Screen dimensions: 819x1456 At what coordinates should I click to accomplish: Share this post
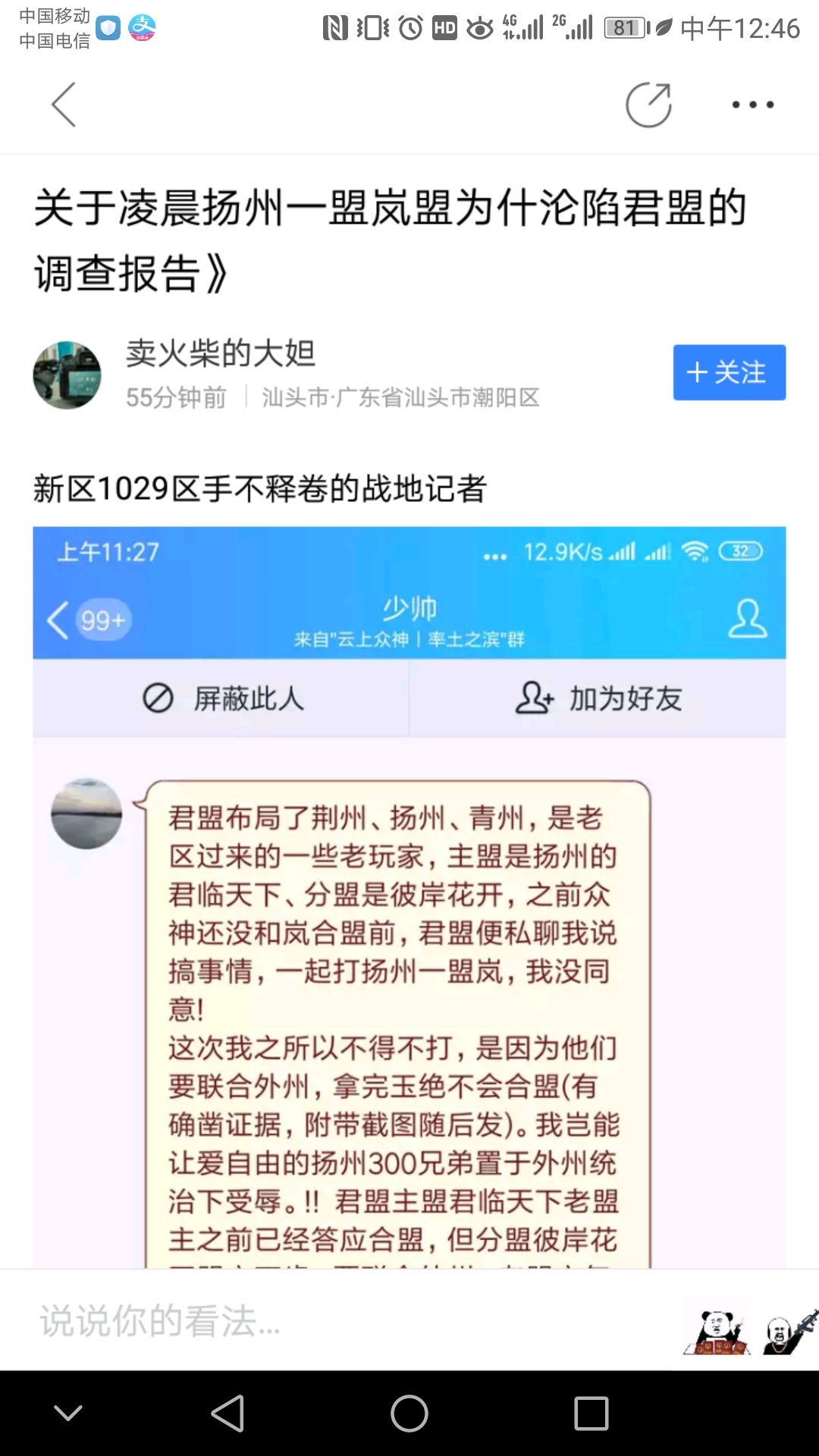648,105
